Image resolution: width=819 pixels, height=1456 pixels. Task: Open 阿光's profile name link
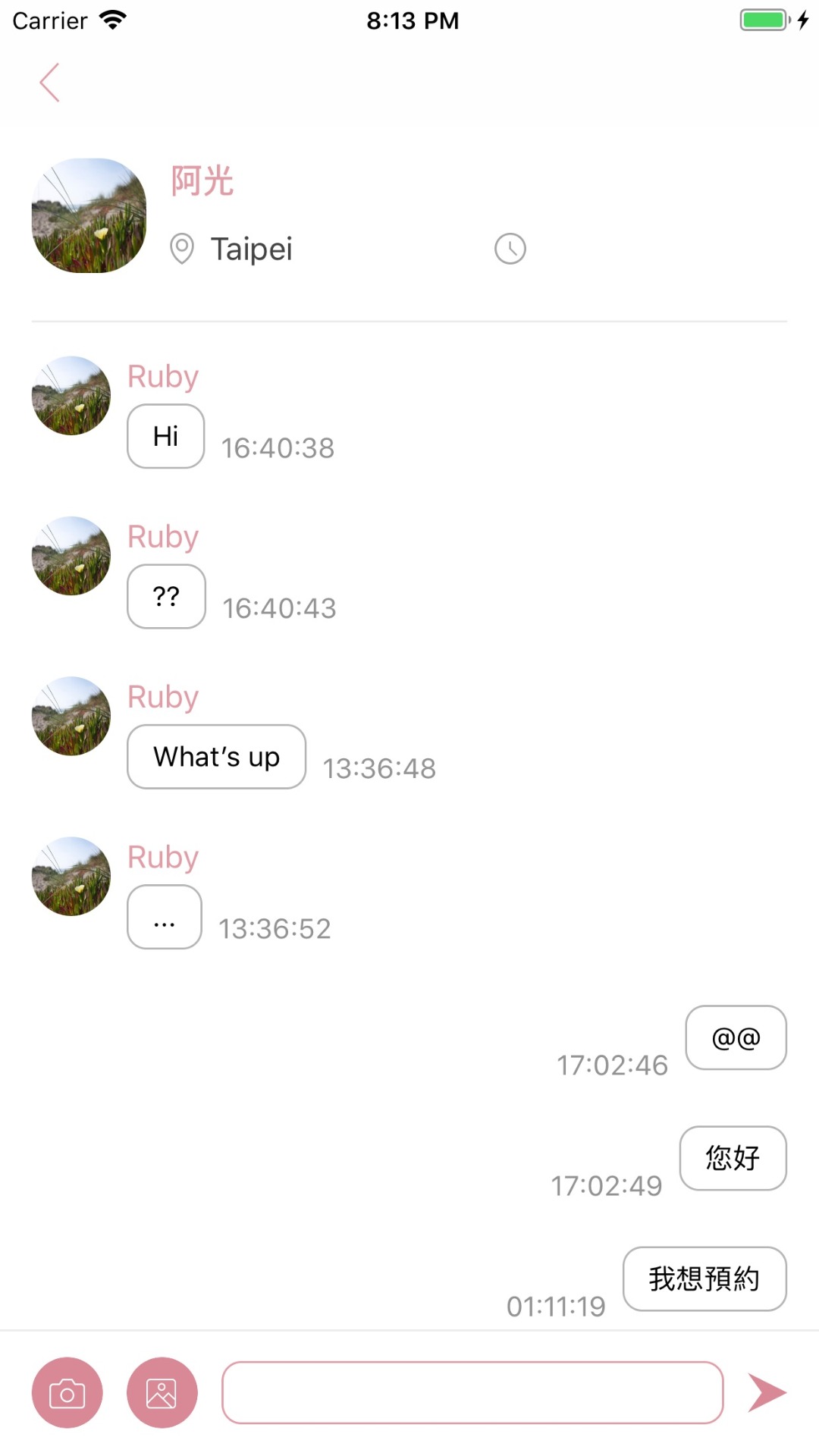point(202,180)
